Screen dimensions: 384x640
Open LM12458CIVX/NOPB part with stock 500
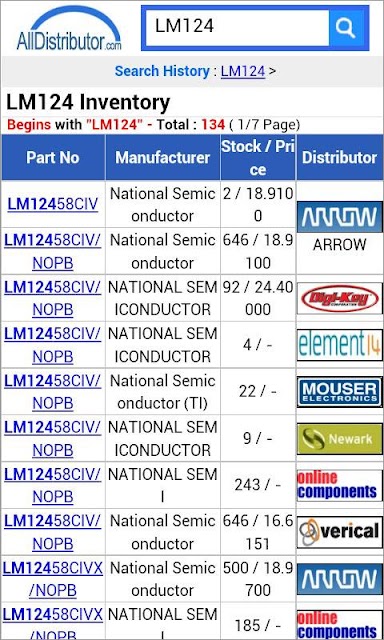[53, 579]
